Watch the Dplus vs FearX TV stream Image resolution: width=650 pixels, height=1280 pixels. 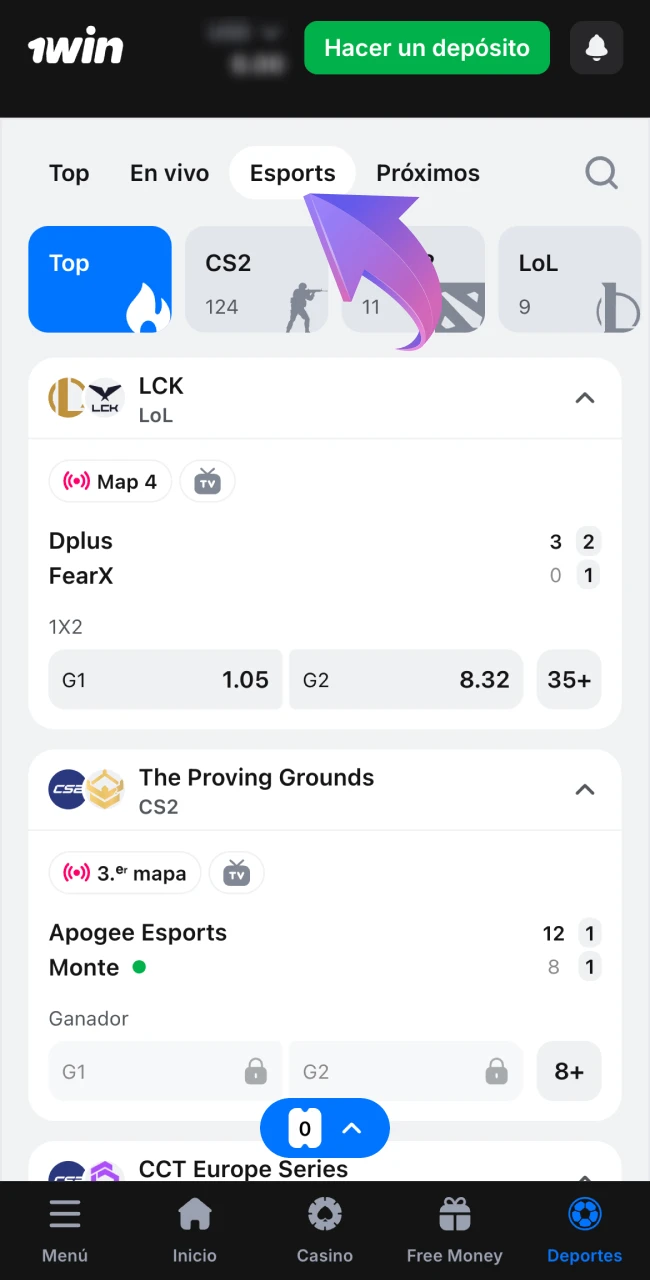pos(207,482)
